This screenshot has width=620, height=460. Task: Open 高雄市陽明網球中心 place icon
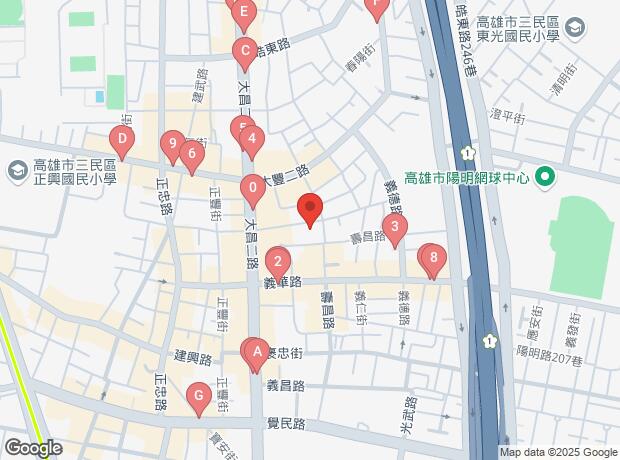click(x=544, y=178)
